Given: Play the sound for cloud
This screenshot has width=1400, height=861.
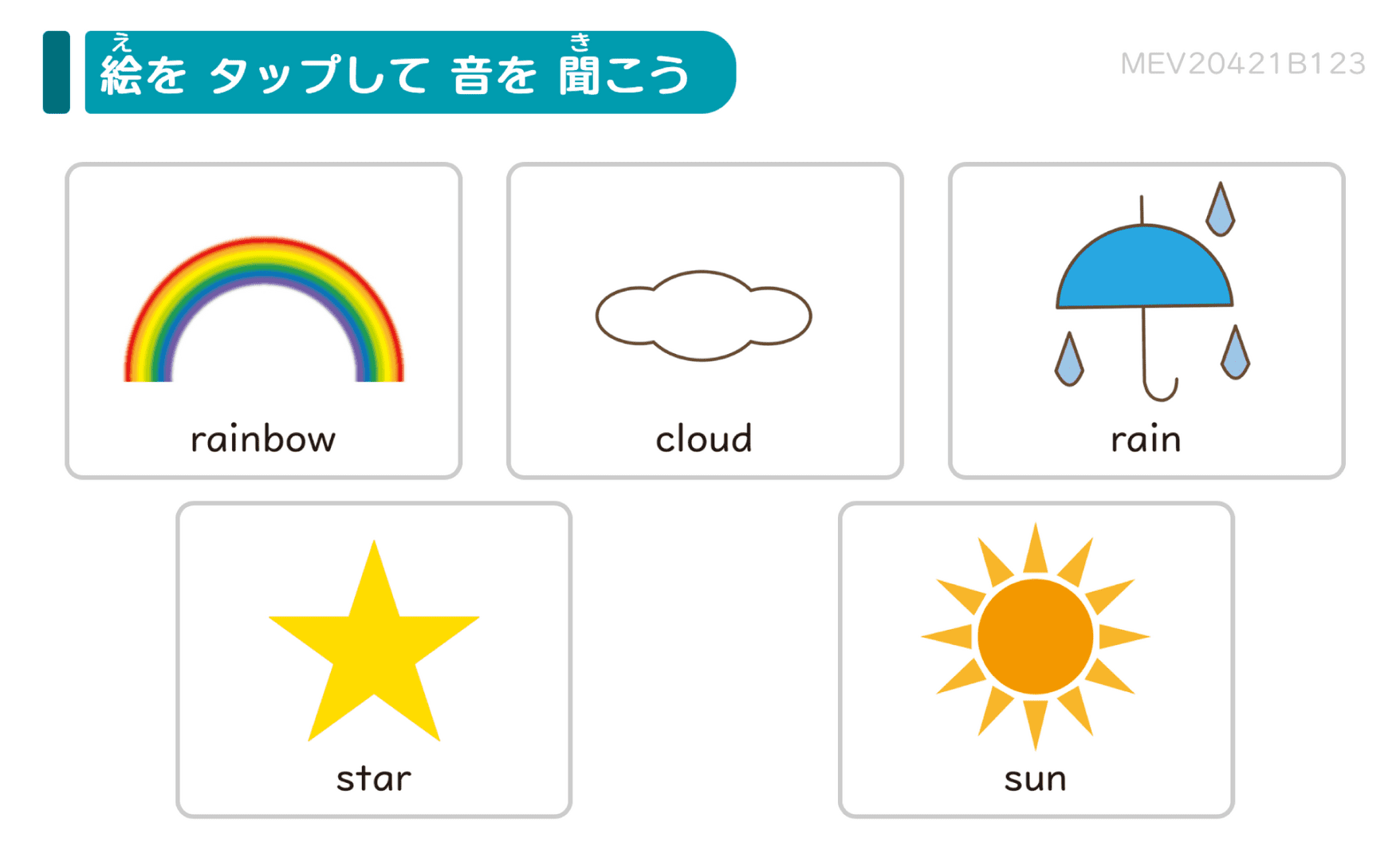Looking at the screenshot, I should coord(705,320).
